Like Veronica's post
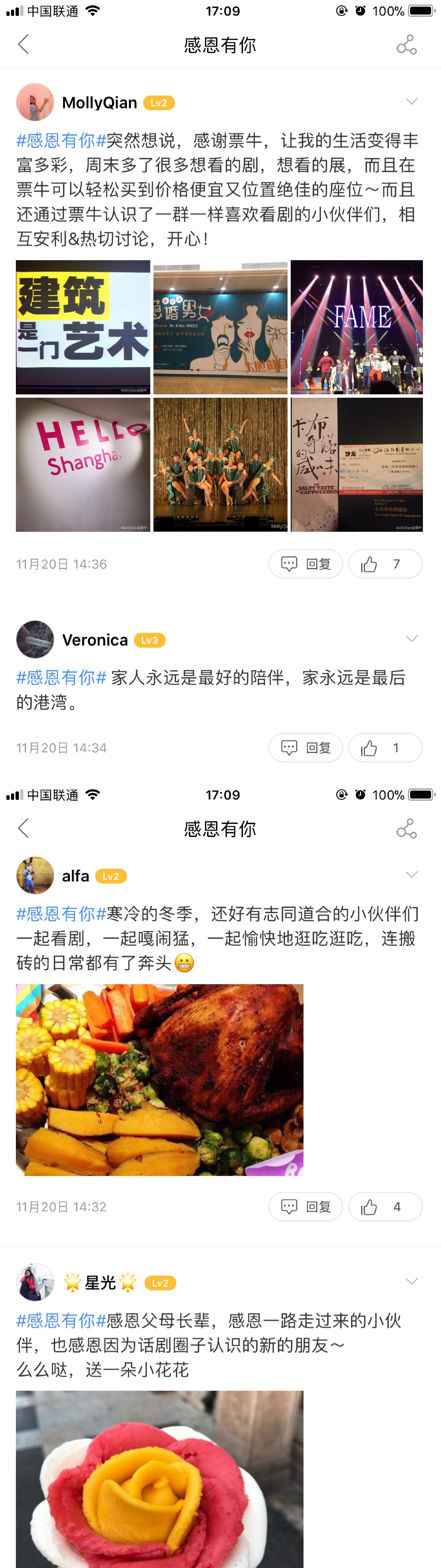441x1568 pixels. point(385,747)
